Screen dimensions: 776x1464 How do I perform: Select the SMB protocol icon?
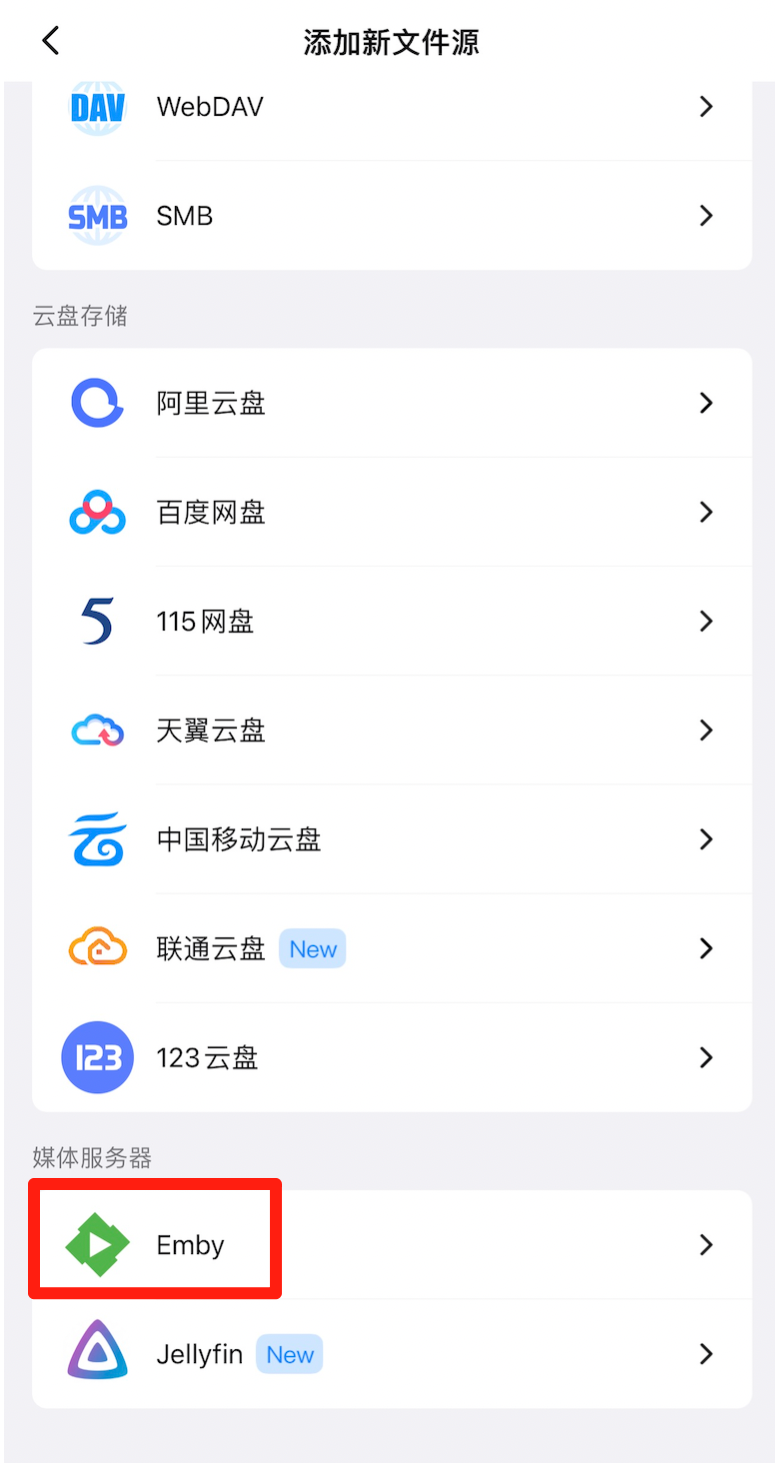[x=97, y=215]
